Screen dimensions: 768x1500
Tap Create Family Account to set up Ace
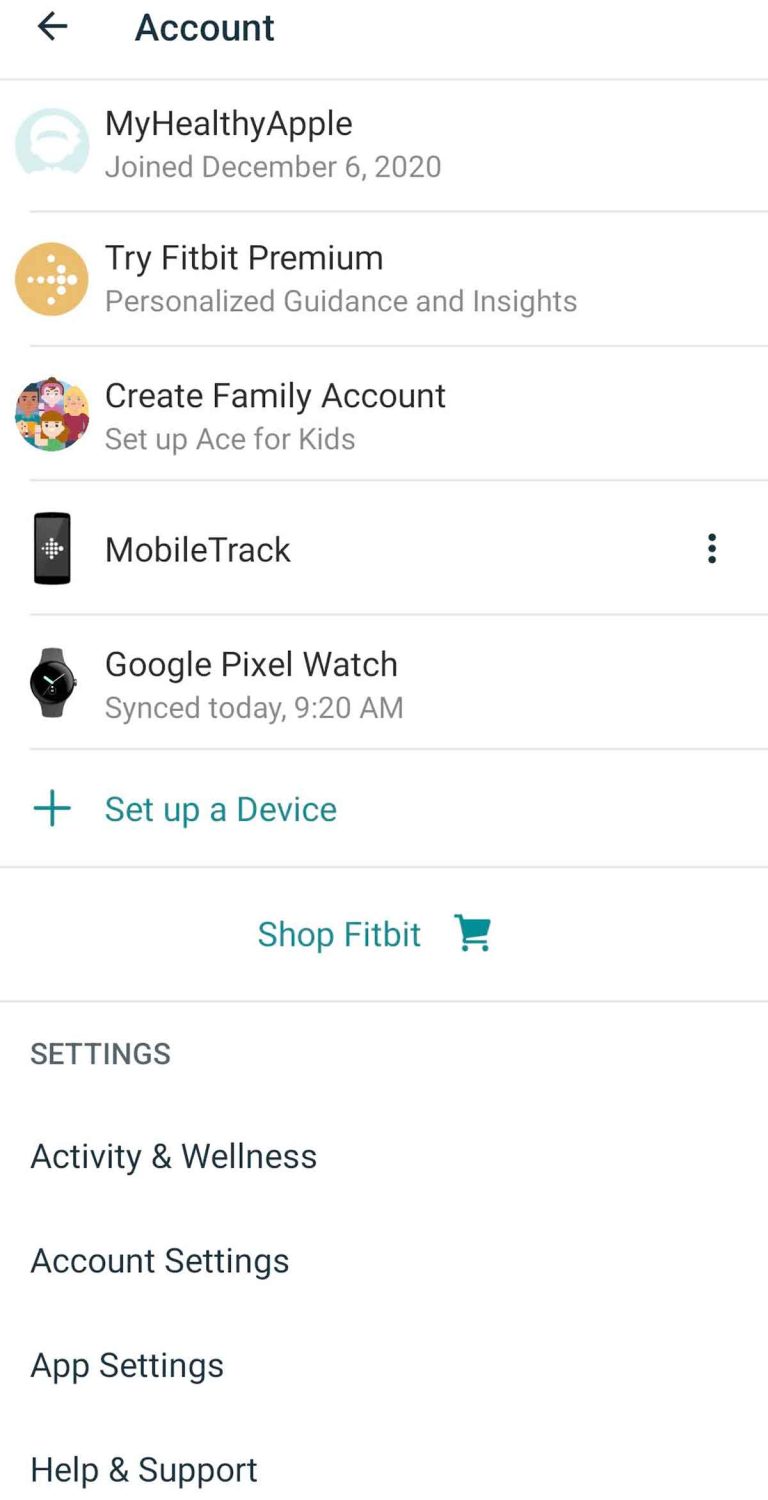click(275, 395)
